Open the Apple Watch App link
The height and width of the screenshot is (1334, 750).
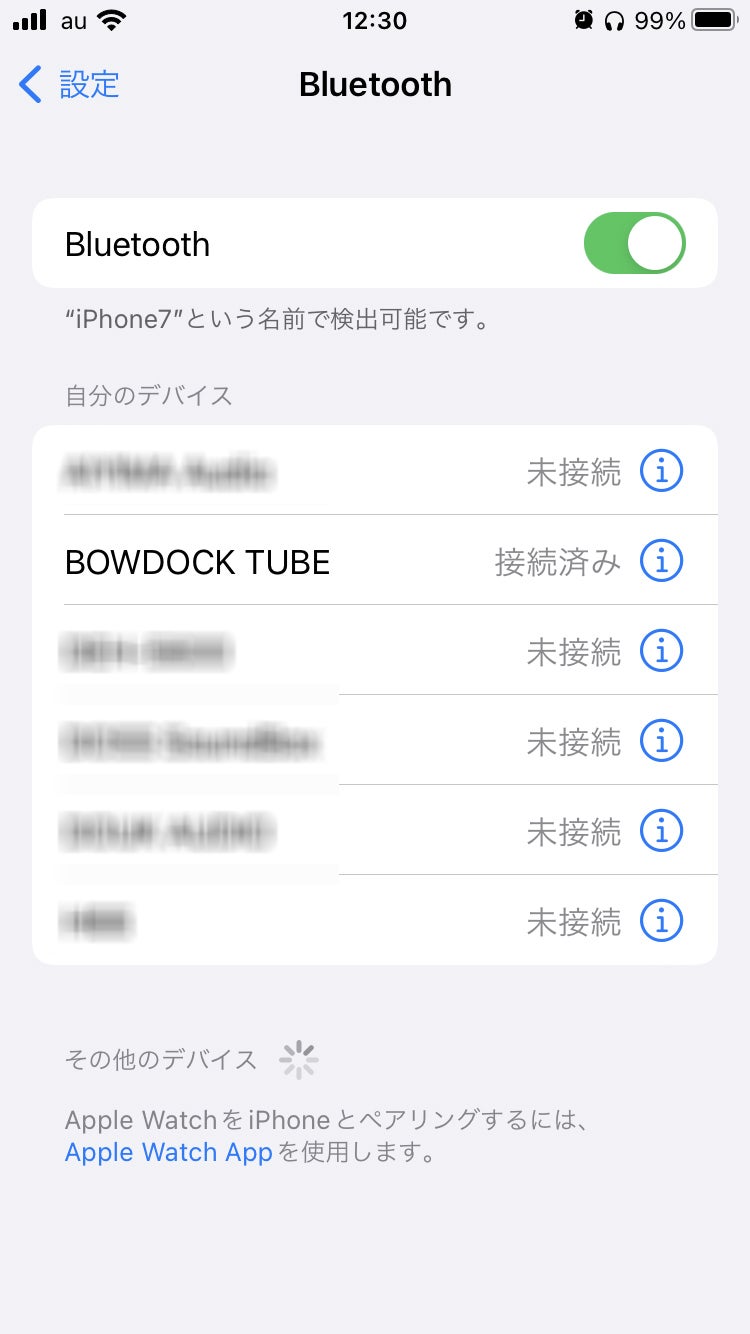(x=168, y=1152)
